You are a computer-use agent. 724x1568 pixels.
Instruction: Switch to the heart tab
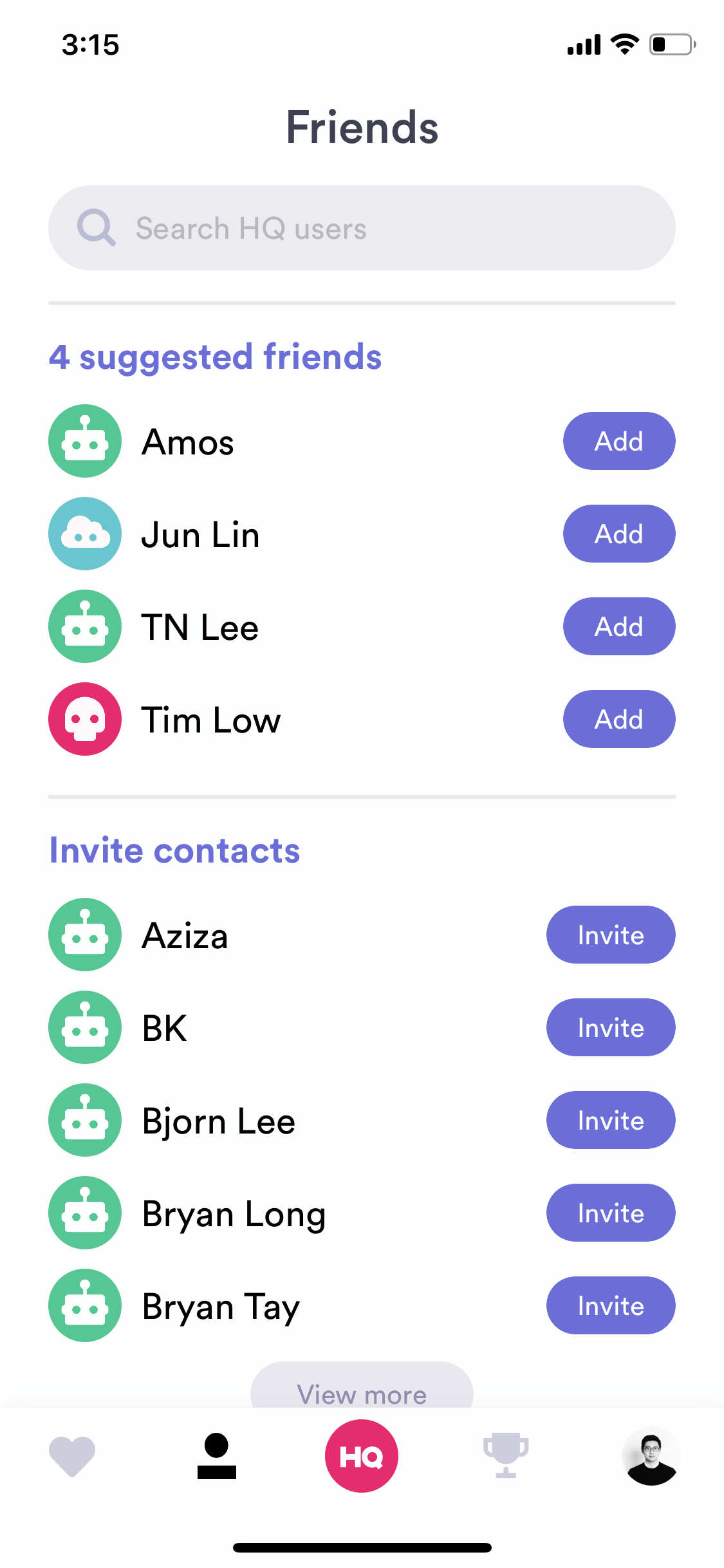pos(72,1456)
